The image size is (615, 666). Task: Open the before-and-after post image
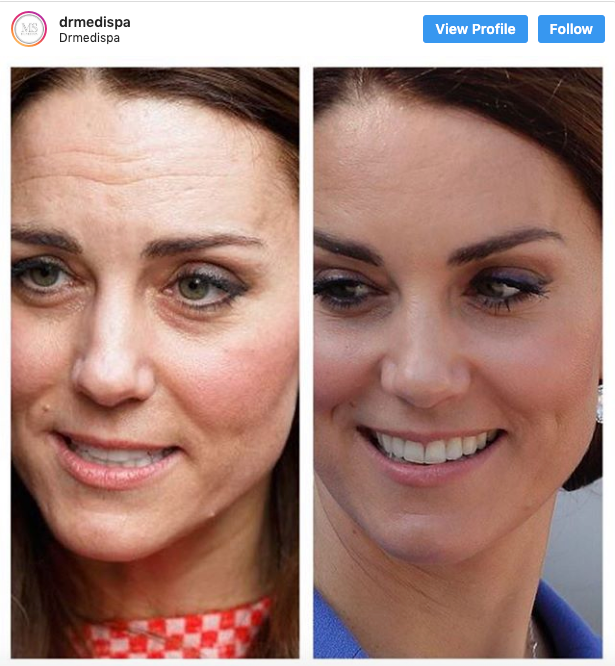pos(307,362)
